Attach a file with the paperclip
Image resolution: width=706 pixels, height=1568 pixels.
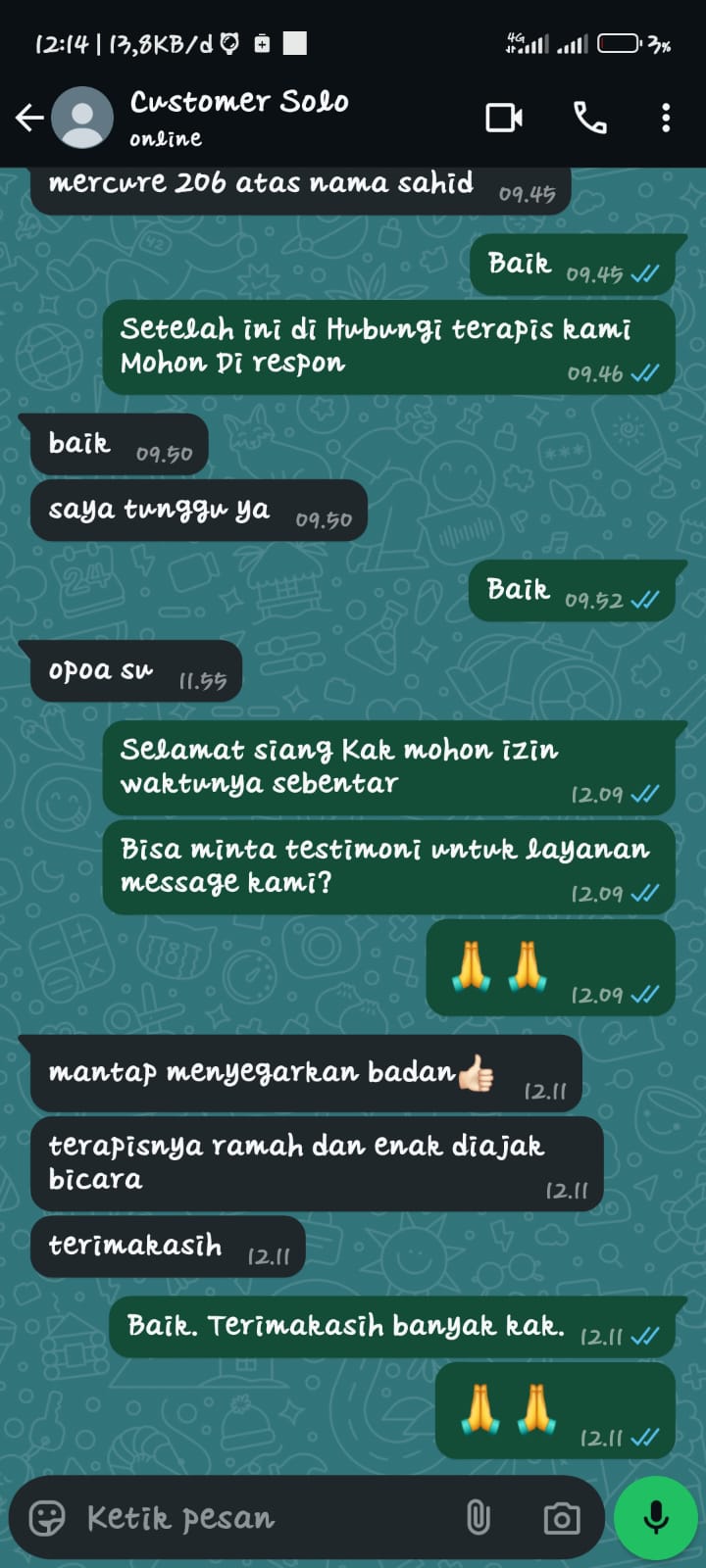pos(478,1518)
